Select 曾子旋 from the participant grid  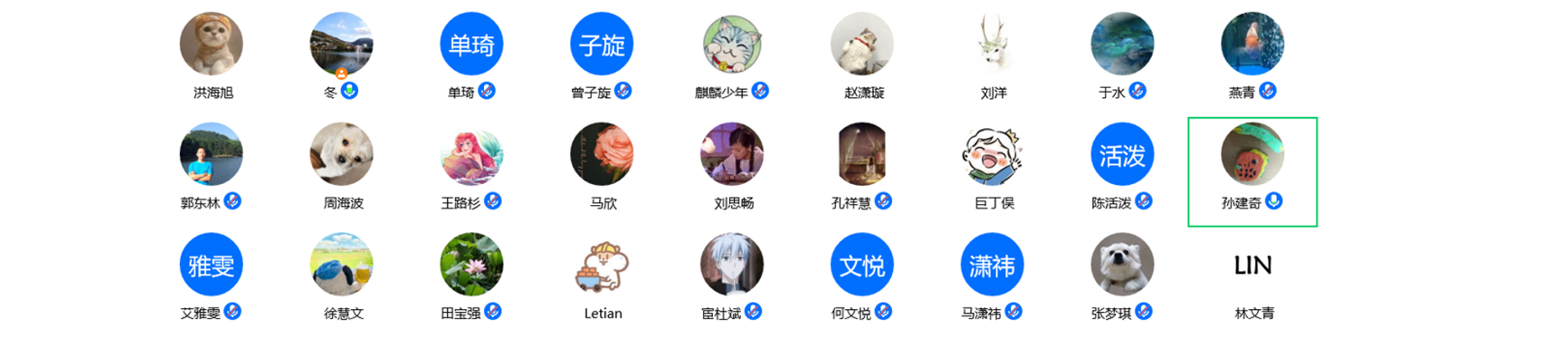click(601, 45)
